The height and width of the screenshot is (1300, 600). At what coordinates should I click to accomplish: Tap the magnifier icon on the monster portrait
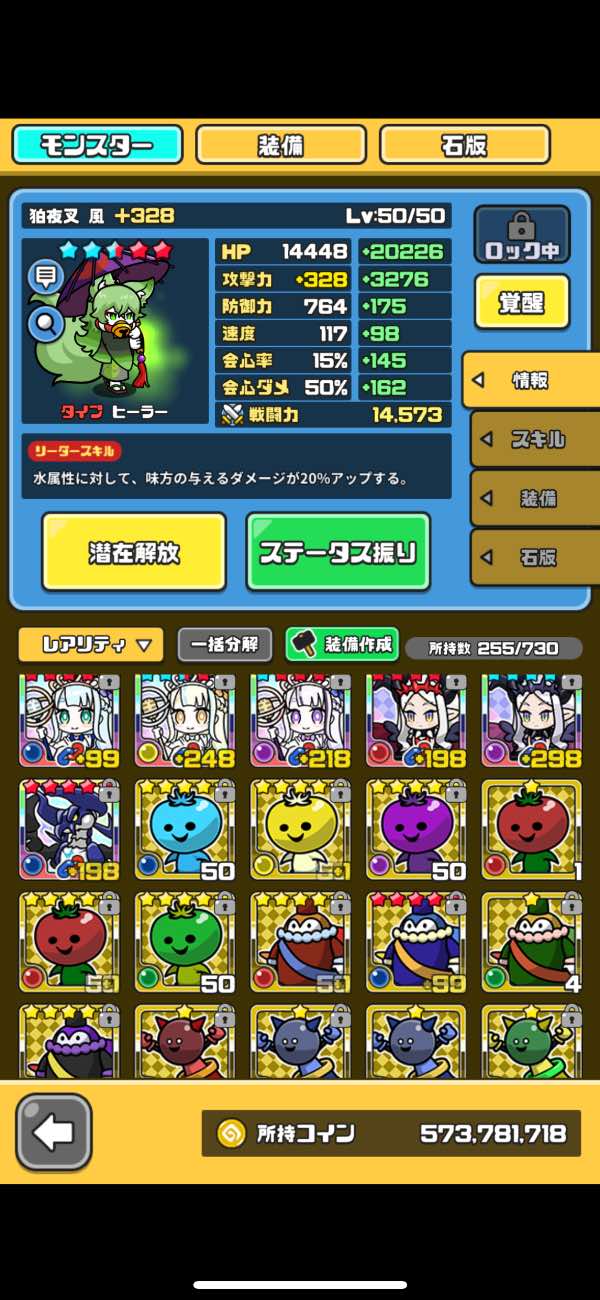[x=45, y=321]
